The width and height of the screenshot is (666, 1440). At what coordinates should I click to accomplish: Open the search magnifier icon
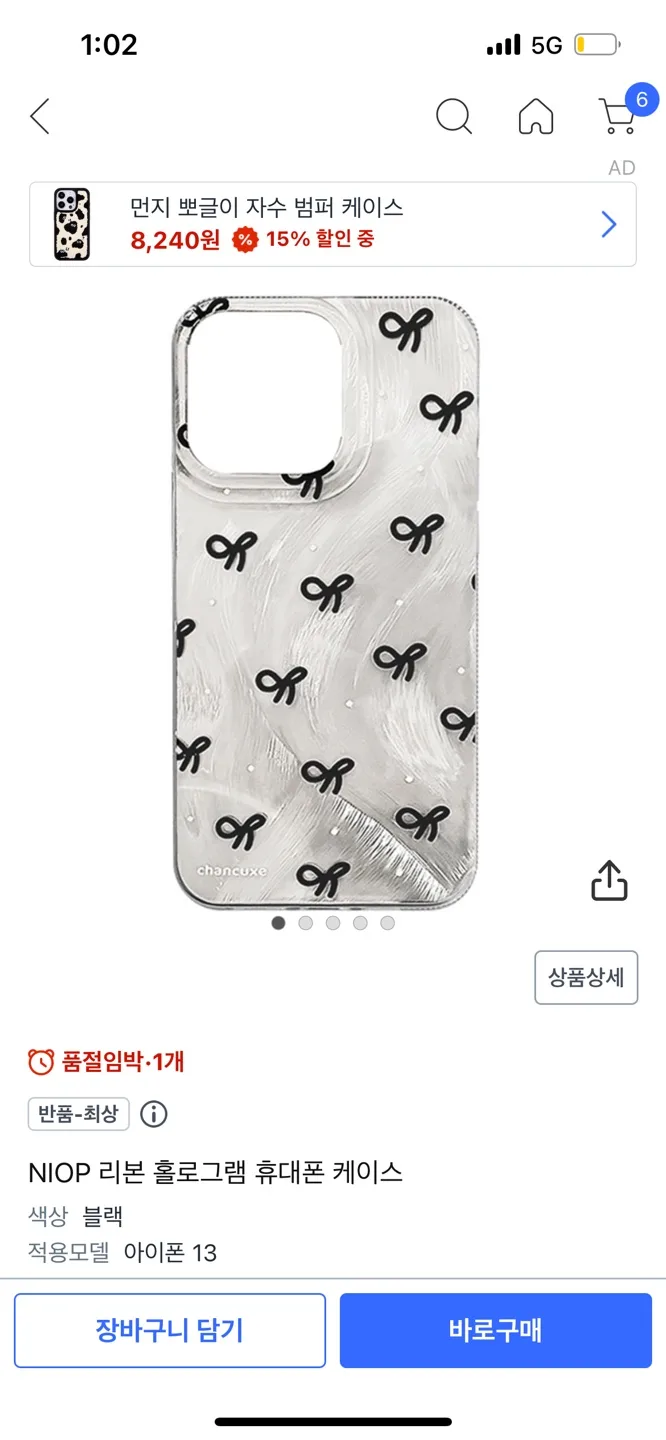point(454,117)
